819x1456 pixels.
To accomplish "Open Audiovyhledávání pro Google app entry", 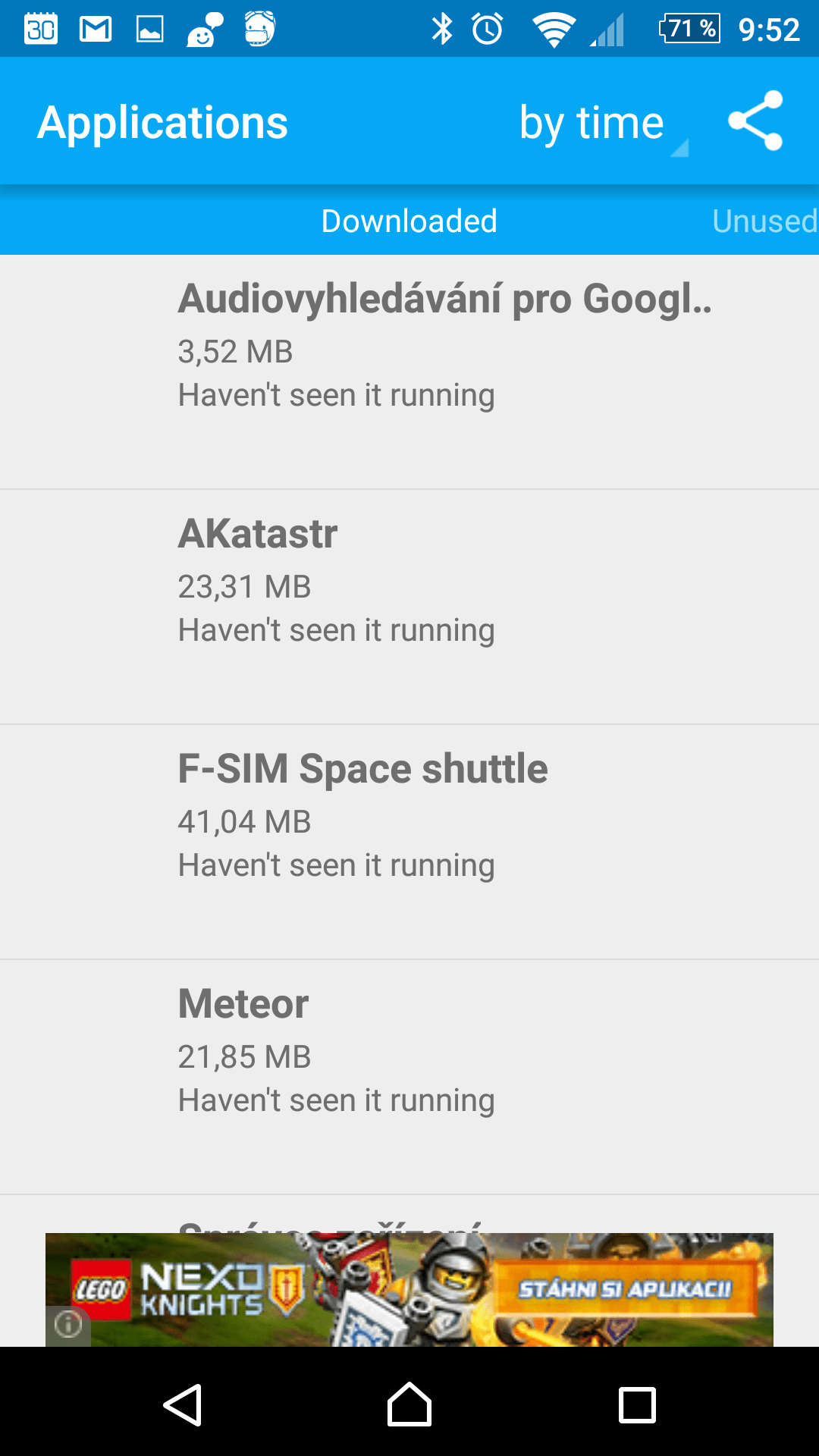I will (409, 372).
